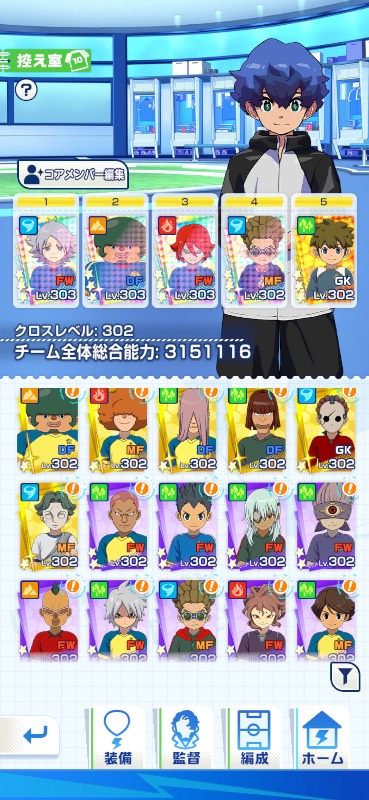Image resolution: width=369 pixels, height=800 pixels.
Task: Return to ホーム home screen
Action: click(x=323, y=737)
